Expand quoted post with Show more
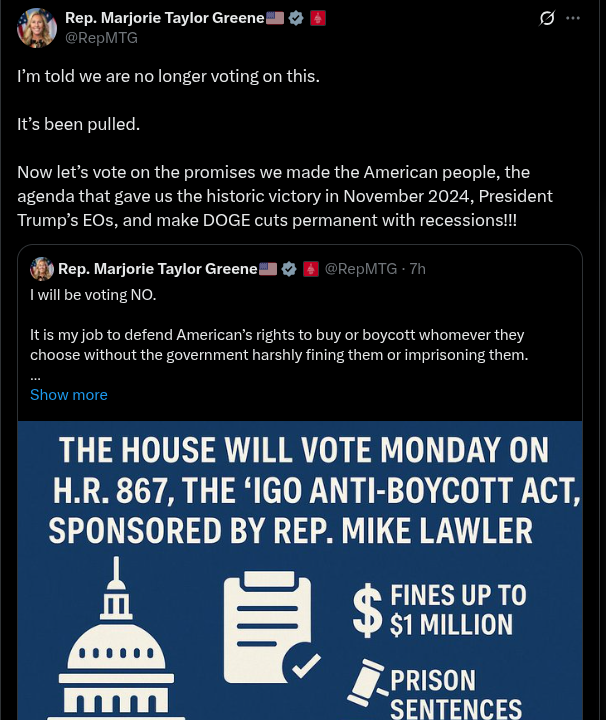The width and height of the screenshot is (606, 720). click(69, 395)
